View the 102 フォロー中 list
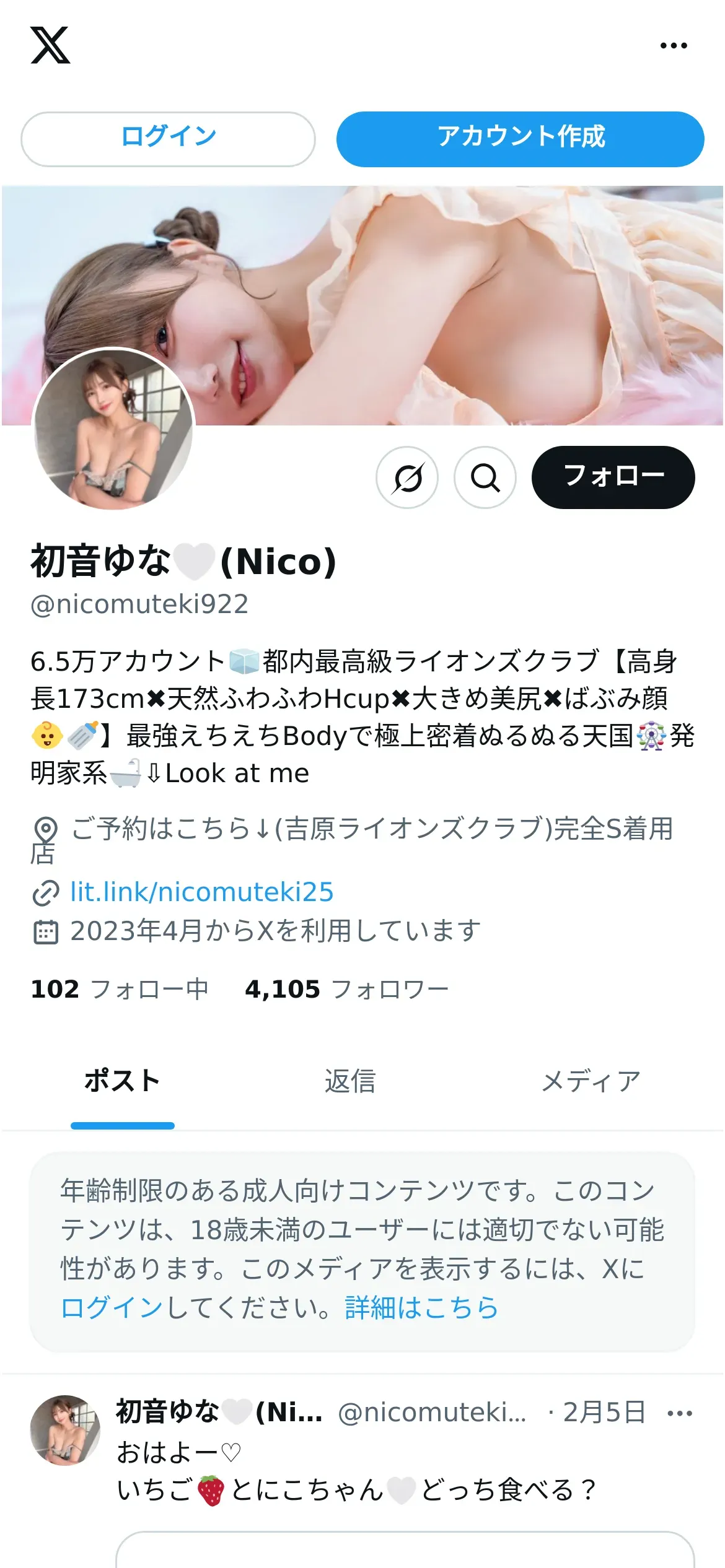The image size is (725, 1568). tap(120, 989)
